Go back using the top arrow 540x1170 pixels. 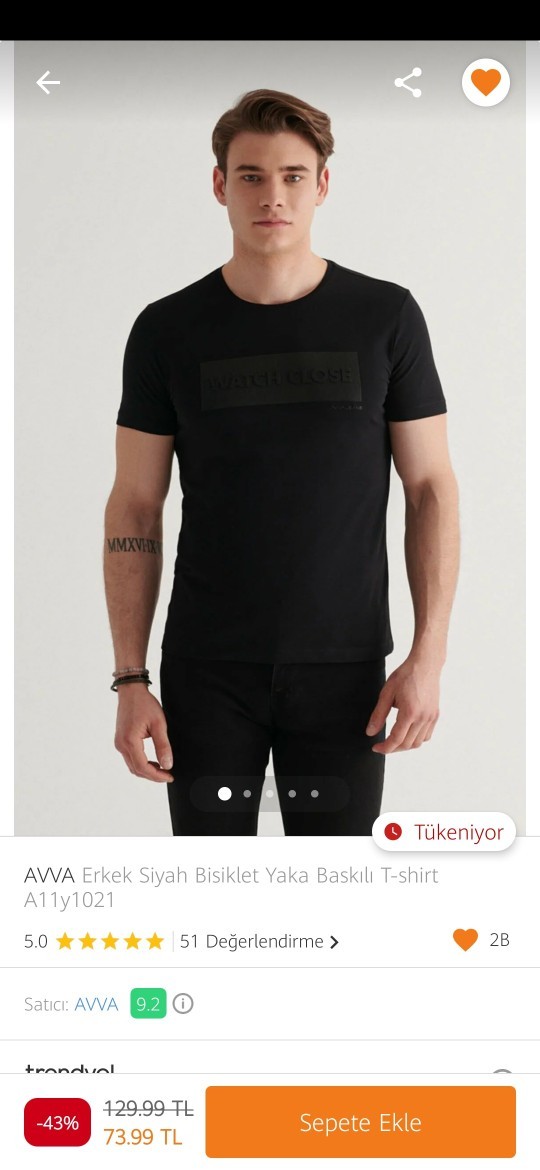[x=48, y=82]
